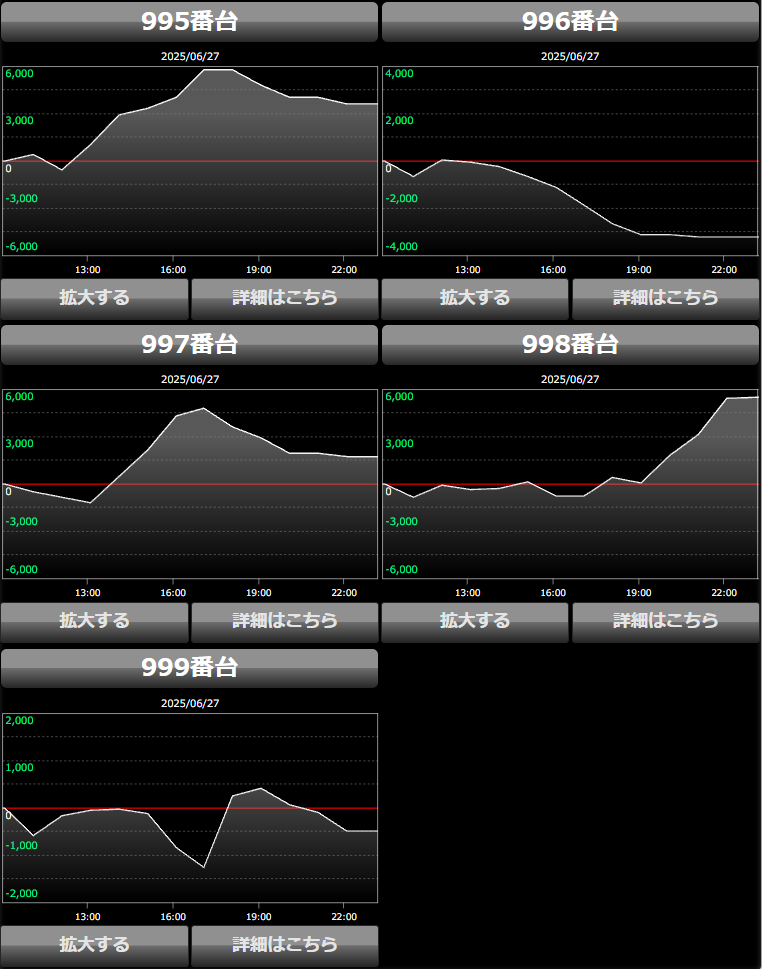The height and width of the screenshot is (969, 762).
Task: Open 詳細はこちら for machine 995番台
Action: (x=285, y=298)
